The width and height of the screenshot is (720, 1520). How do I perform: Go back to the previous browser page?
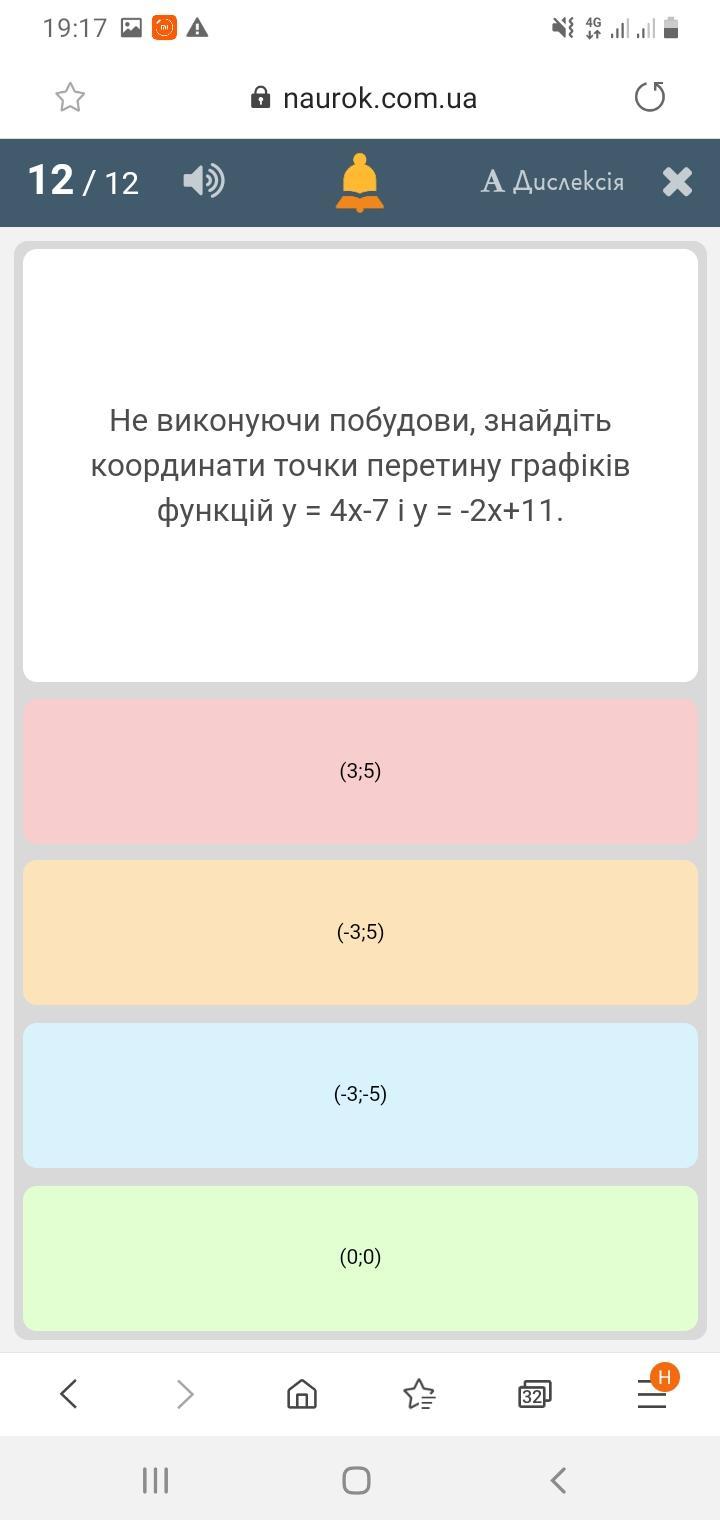[x=69, y=1393]
